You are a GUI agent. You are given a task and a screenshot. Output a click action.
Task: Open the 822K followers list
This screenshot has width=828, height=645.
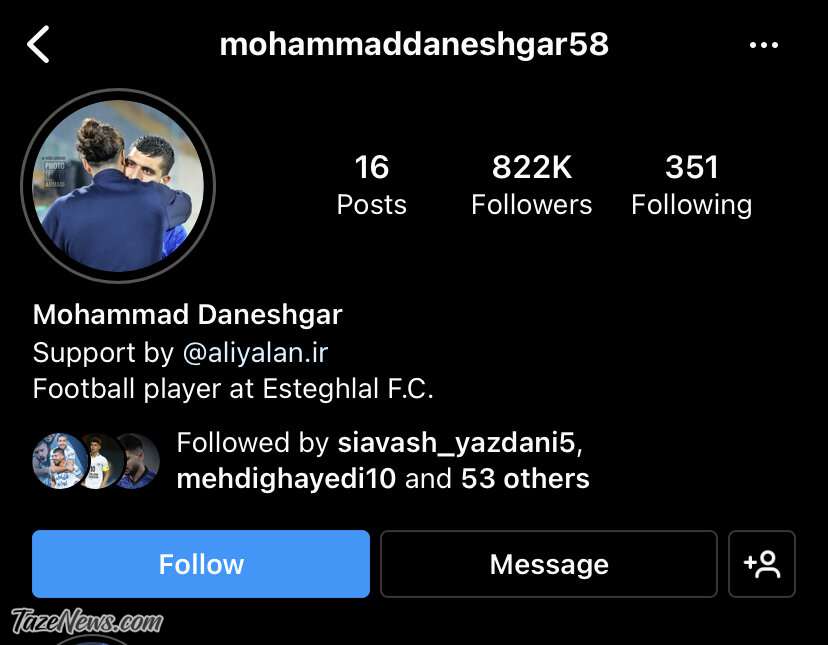[531, 185]
